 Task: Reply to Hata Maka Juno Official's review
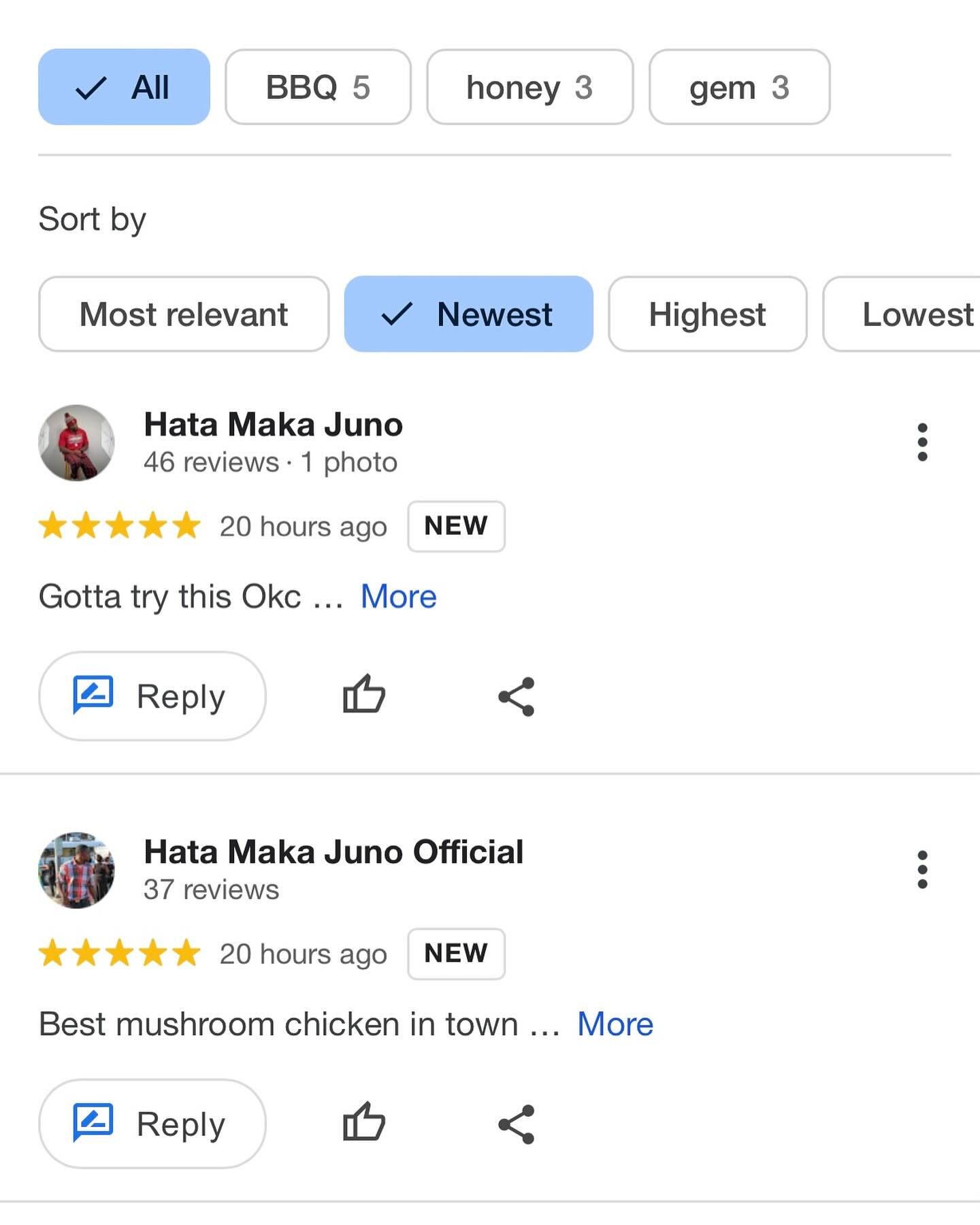tap(152, 1124)
